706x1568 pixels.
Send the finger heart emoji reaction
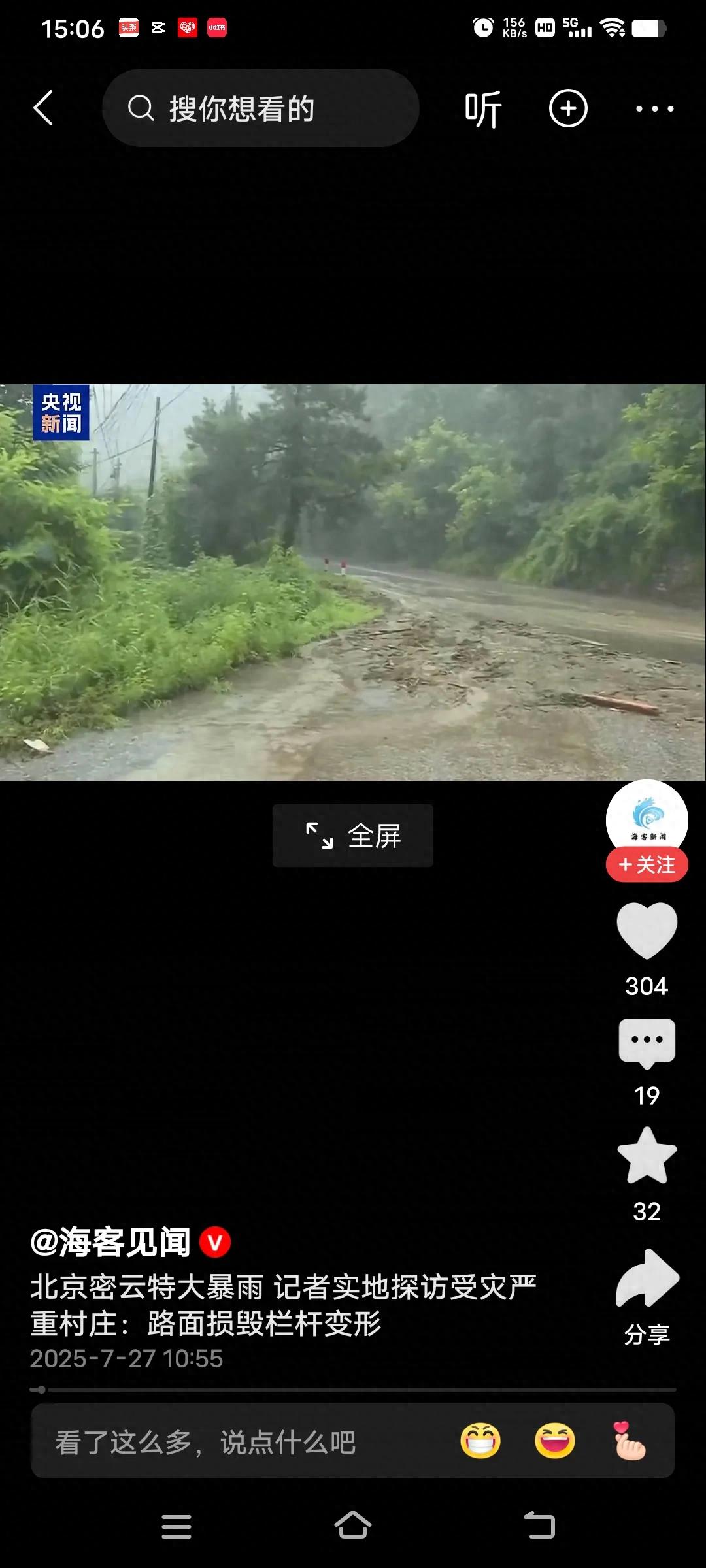tap(629, 1441)
